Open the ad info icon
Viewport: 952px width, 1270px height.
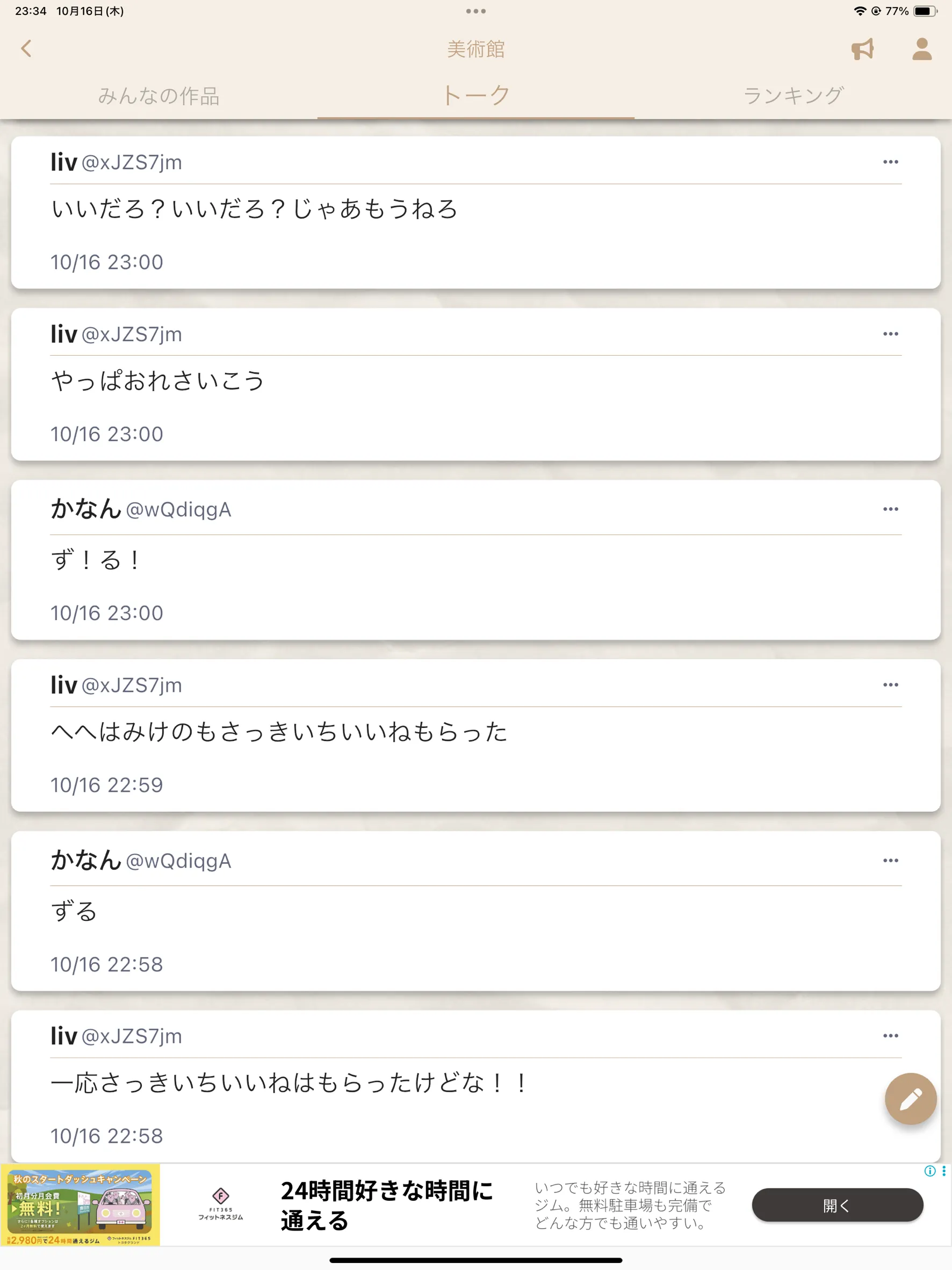point(929,1171)
